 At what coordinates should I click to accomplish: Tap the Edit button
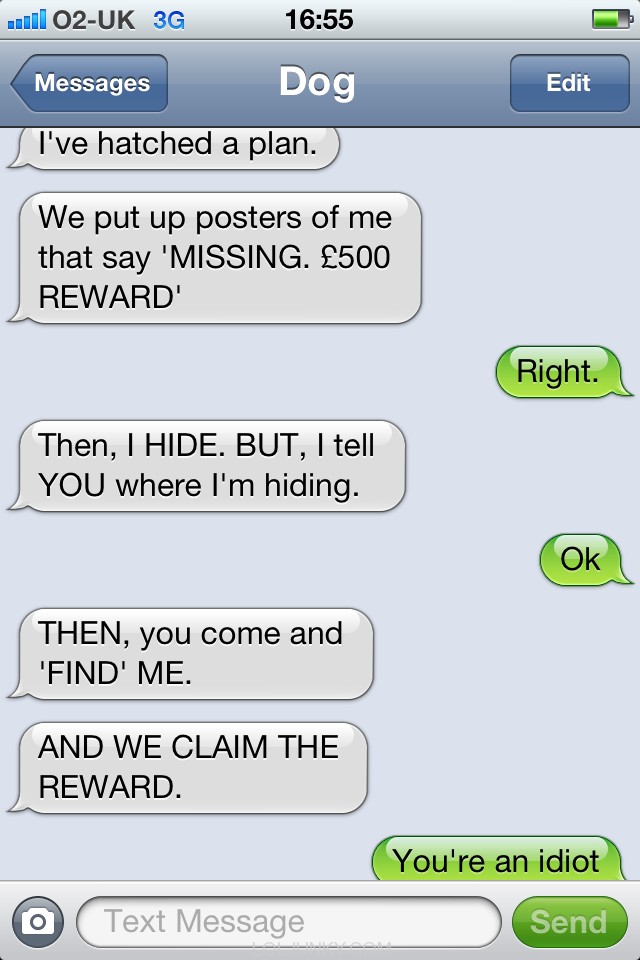pos(568,83)
